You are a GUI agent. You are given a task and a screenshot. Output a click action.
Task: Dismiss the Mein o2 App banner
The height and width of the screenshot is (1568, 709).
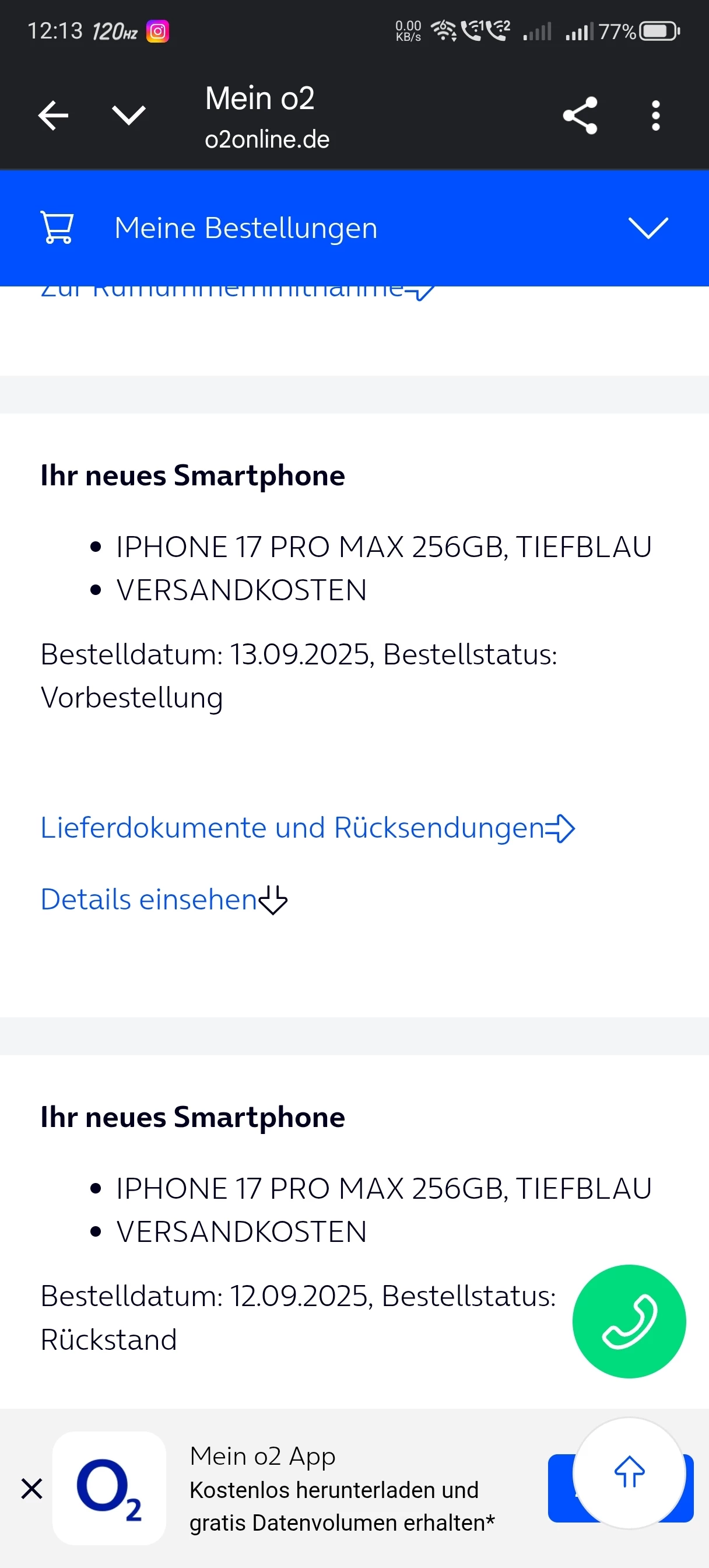tap(31, 1489)
